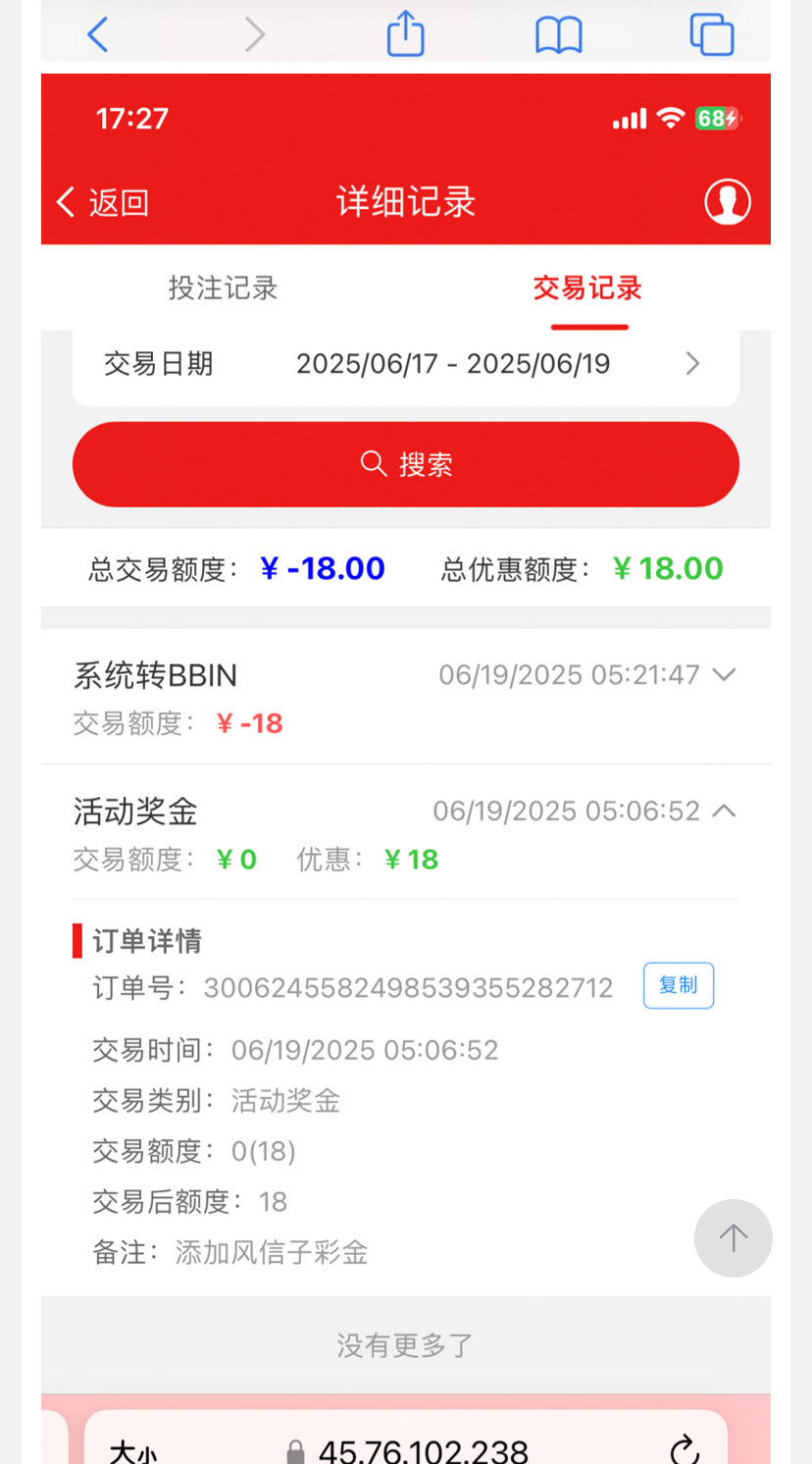The height and width of the screenshot is (1464, 812).
Task: Open the browser share sheet
Action: [405, 34]
